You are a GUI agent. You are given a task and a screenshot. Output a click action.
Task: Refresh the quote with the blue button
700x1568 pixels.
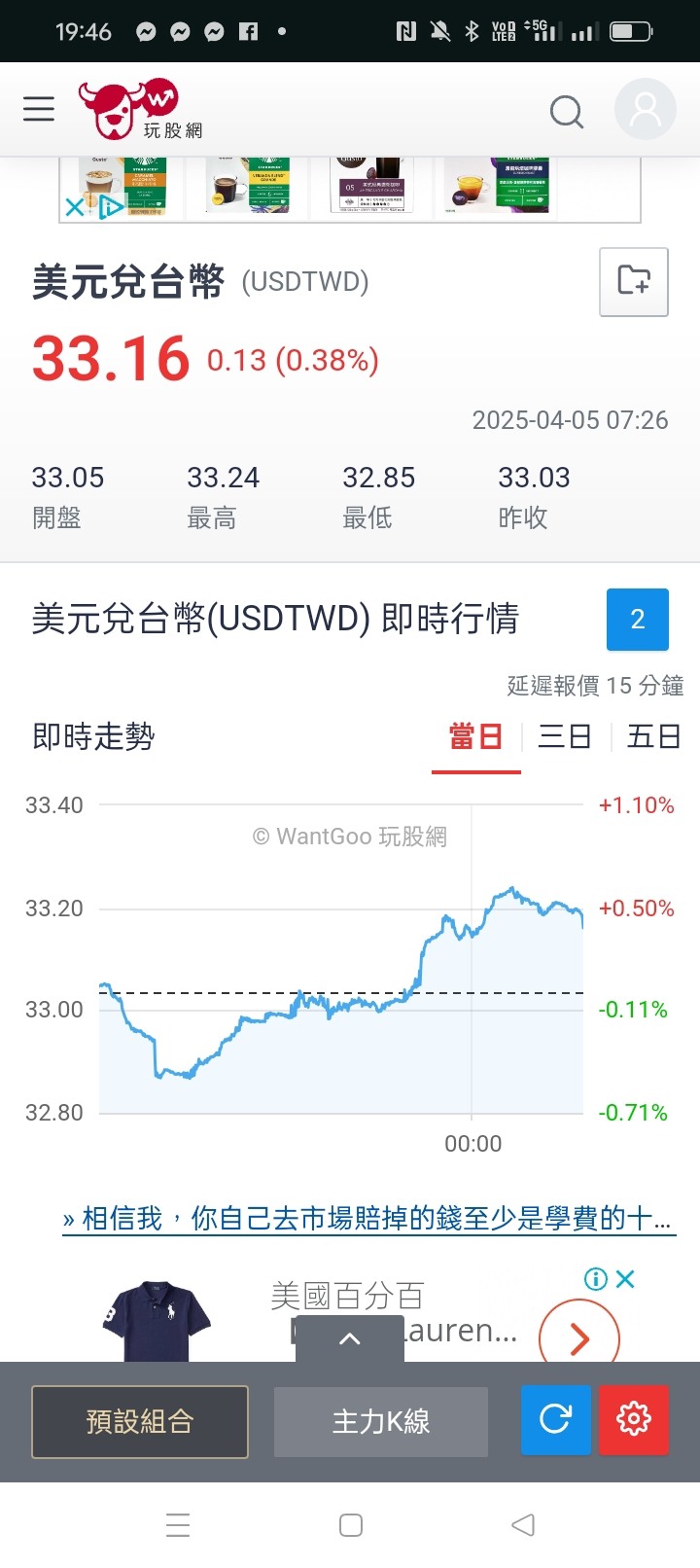pos(556,1419)
